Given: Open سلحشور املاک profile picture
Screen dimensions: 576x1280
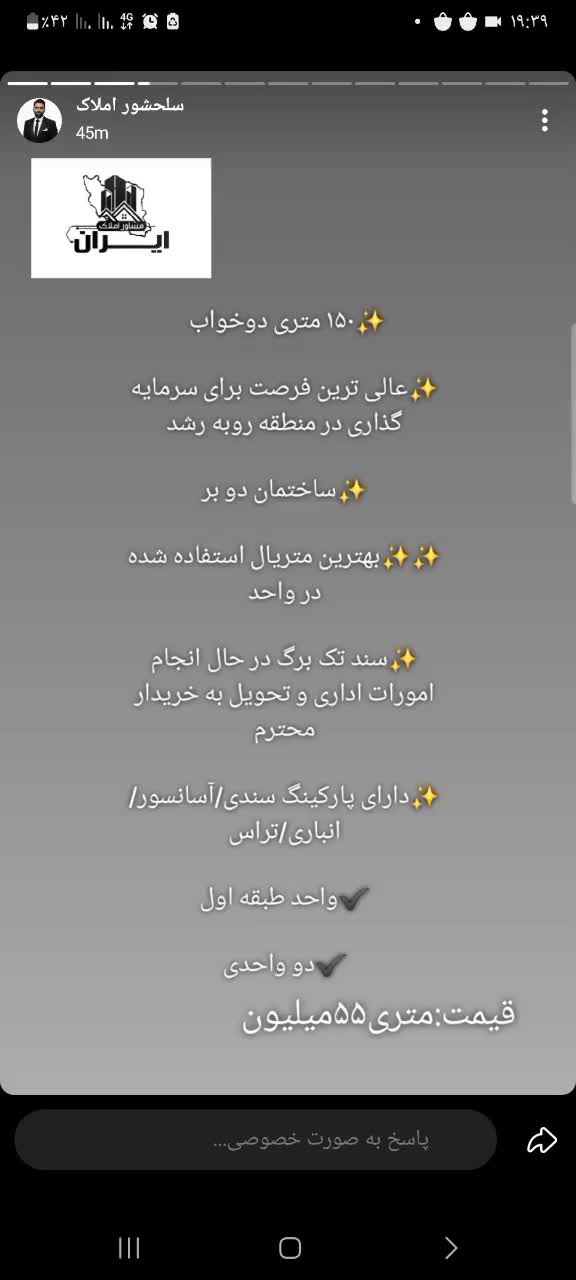Looking at the screenshot, I should 39,120.
